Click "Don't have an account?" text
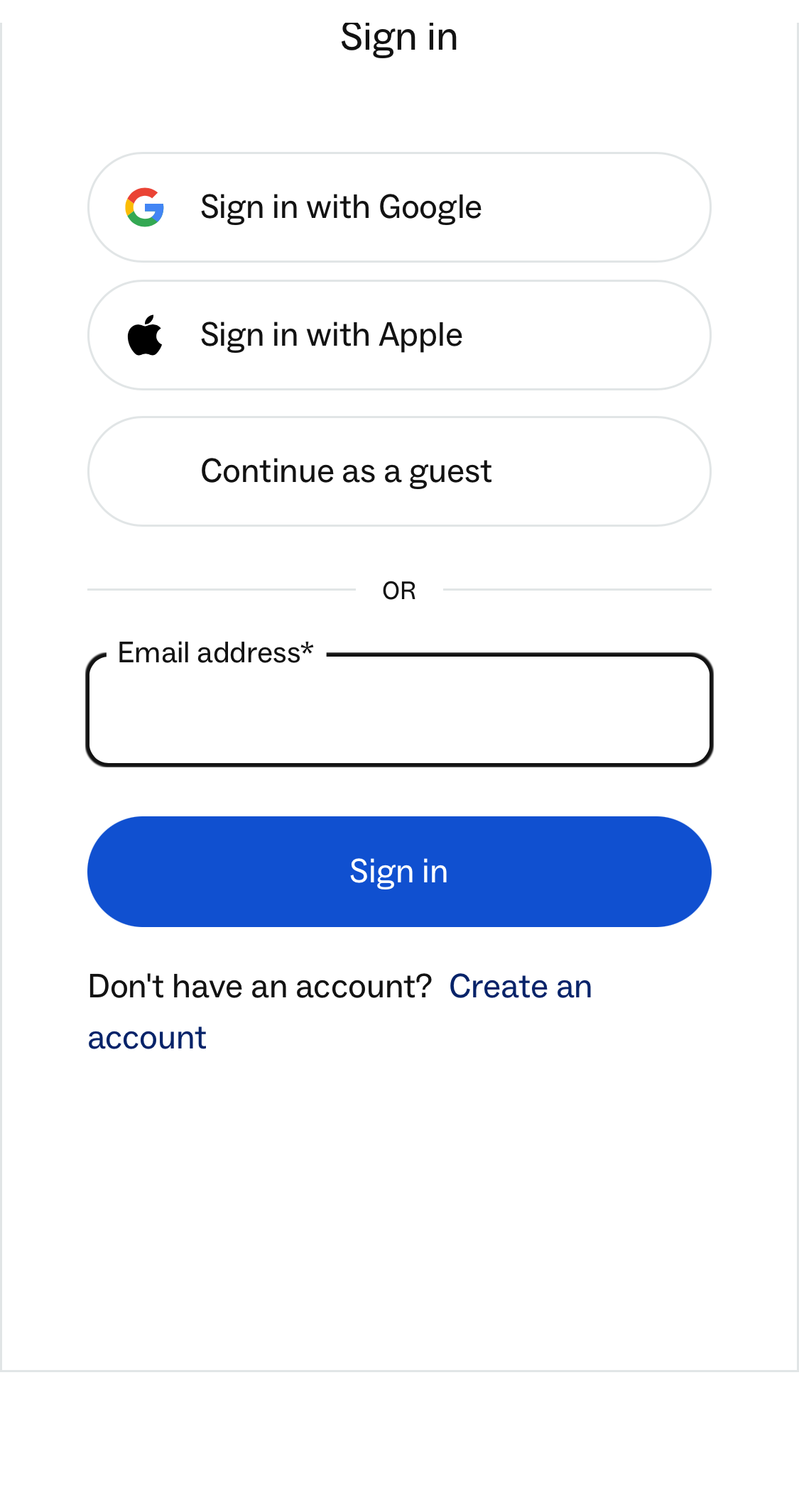 259,985
